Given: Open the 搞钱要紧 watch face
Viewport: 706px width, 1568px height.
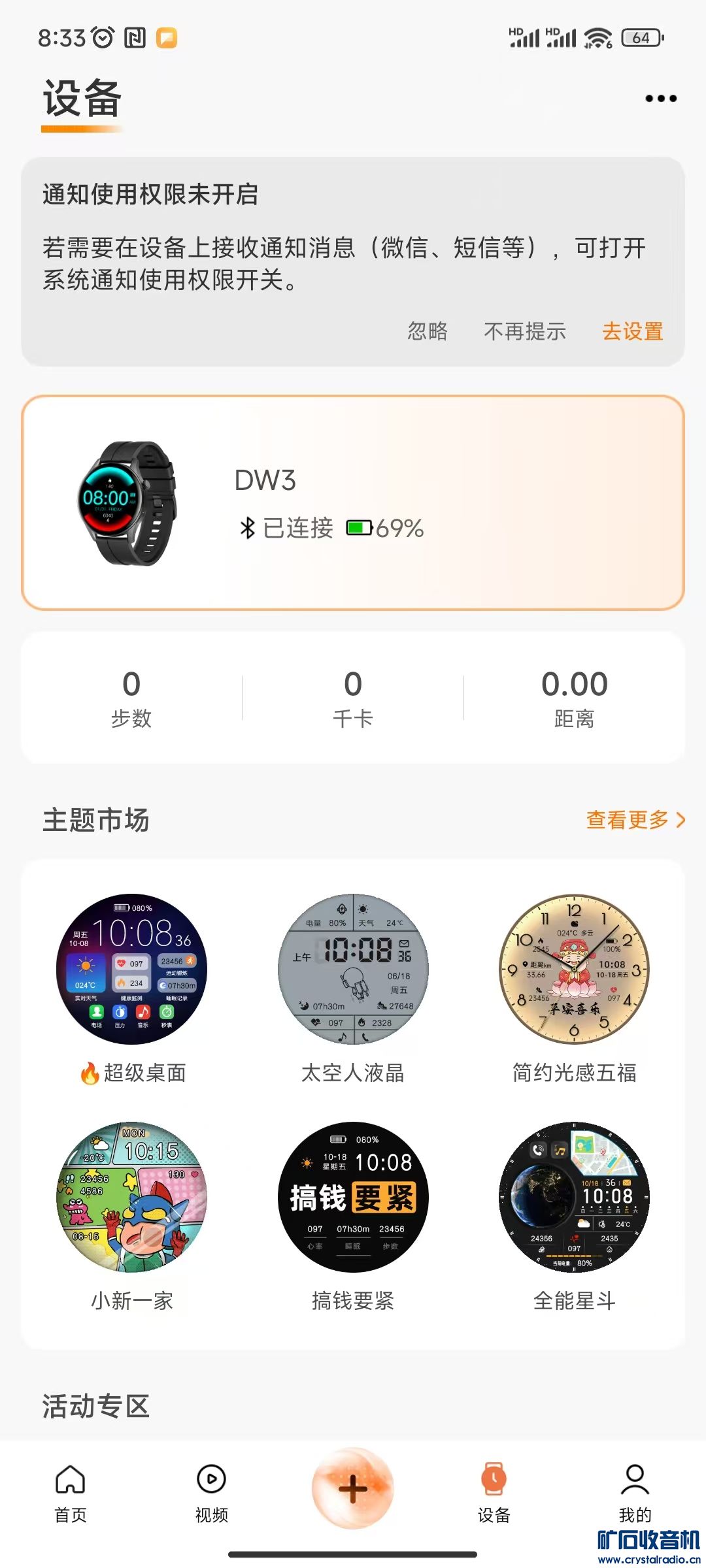Looking at the screenshot, I should 353,1198.
